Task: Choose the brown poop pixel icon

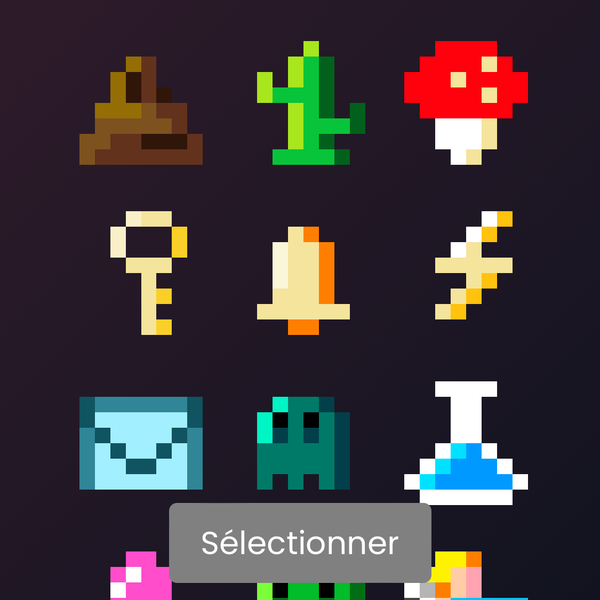Action: 141,111
